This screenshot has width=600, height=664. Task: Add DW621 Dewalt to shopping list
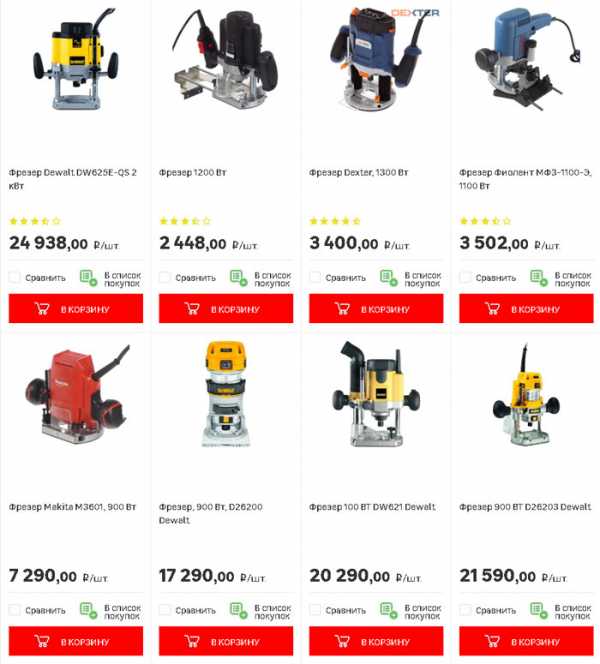point(389,609)
